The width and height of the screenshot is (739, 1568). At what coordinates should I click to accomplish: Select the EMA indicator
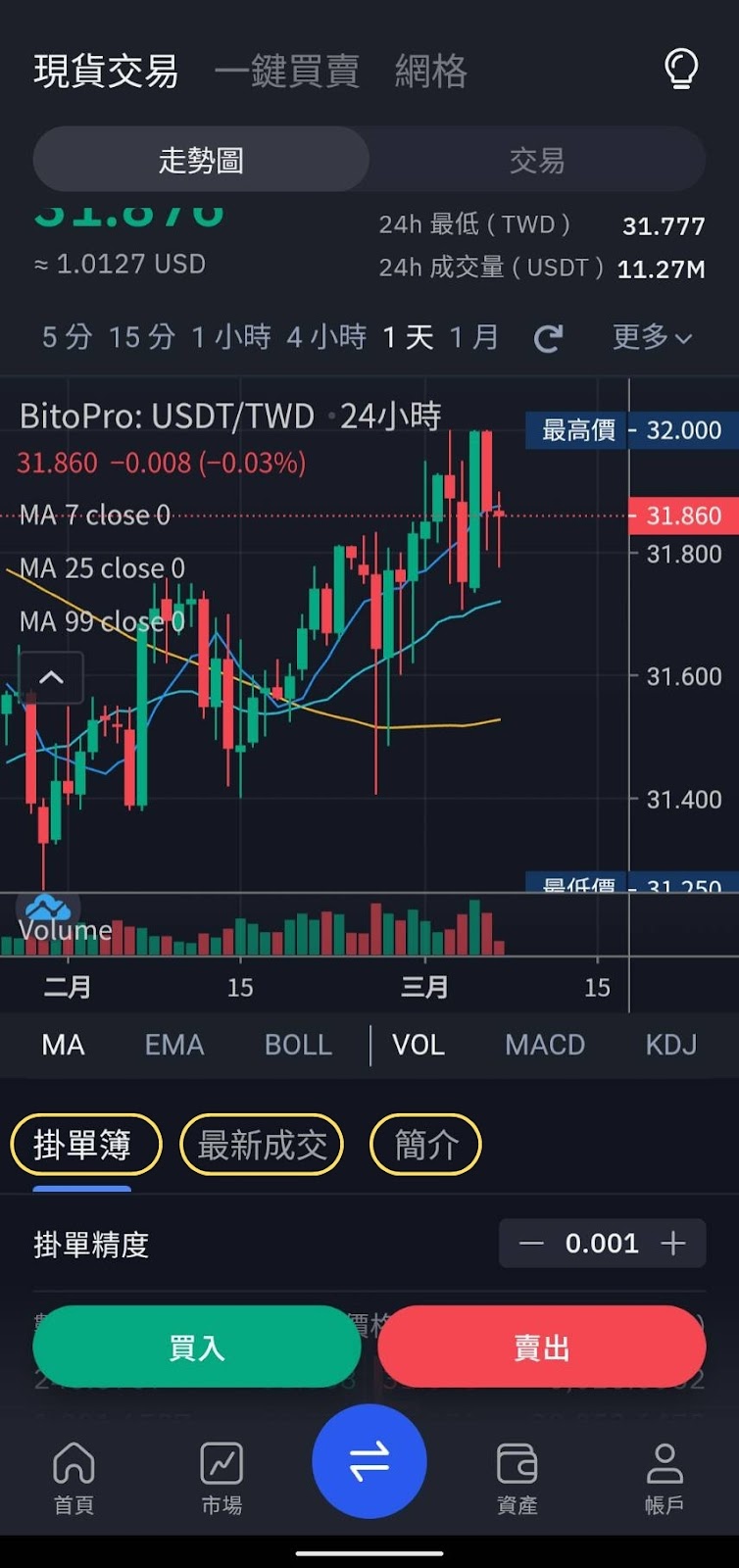coord(174,1045)
